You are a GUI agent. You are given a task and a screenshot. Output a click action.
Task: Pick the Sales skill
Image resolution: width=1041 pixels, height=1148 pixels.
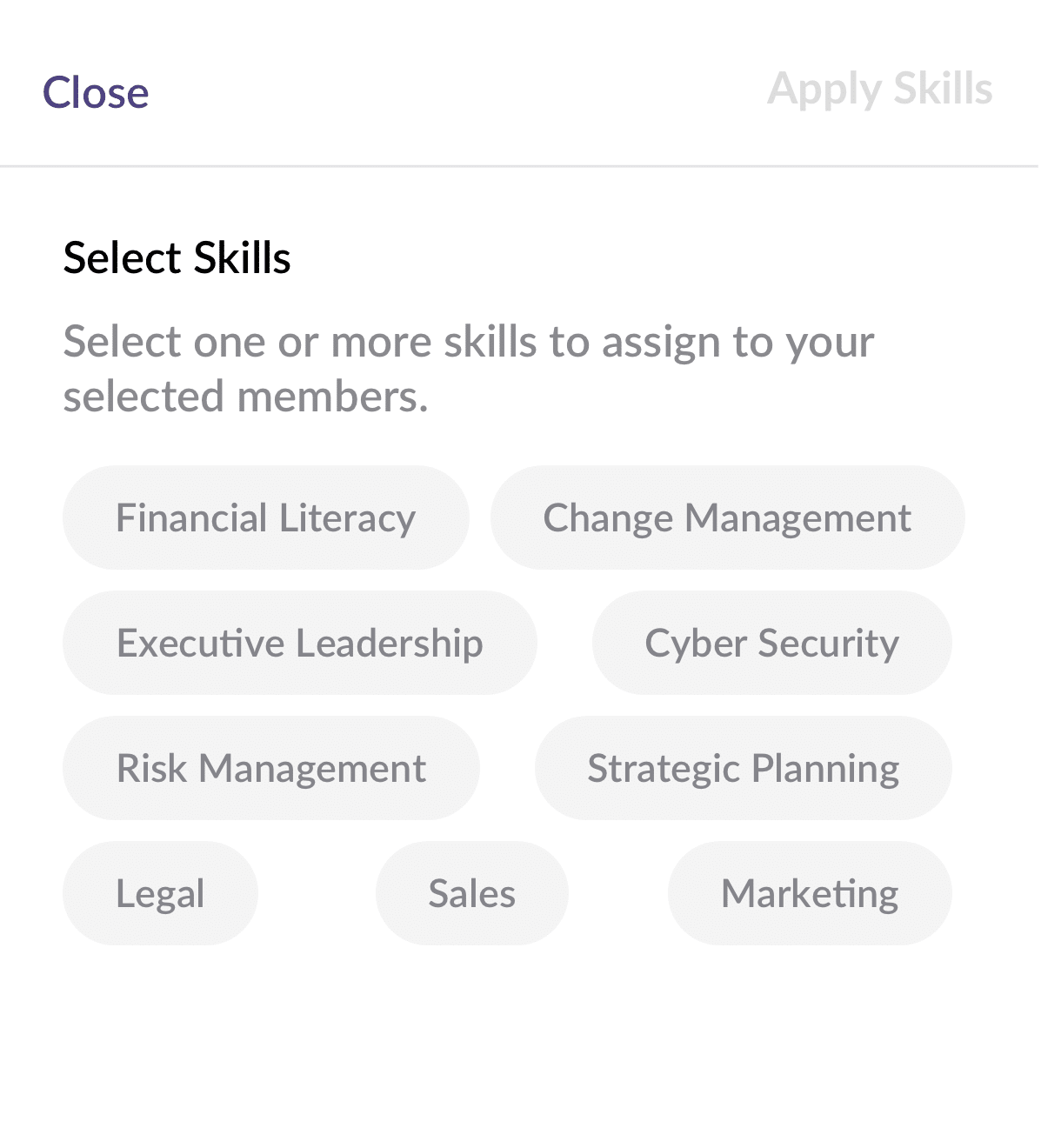(471, 893)
